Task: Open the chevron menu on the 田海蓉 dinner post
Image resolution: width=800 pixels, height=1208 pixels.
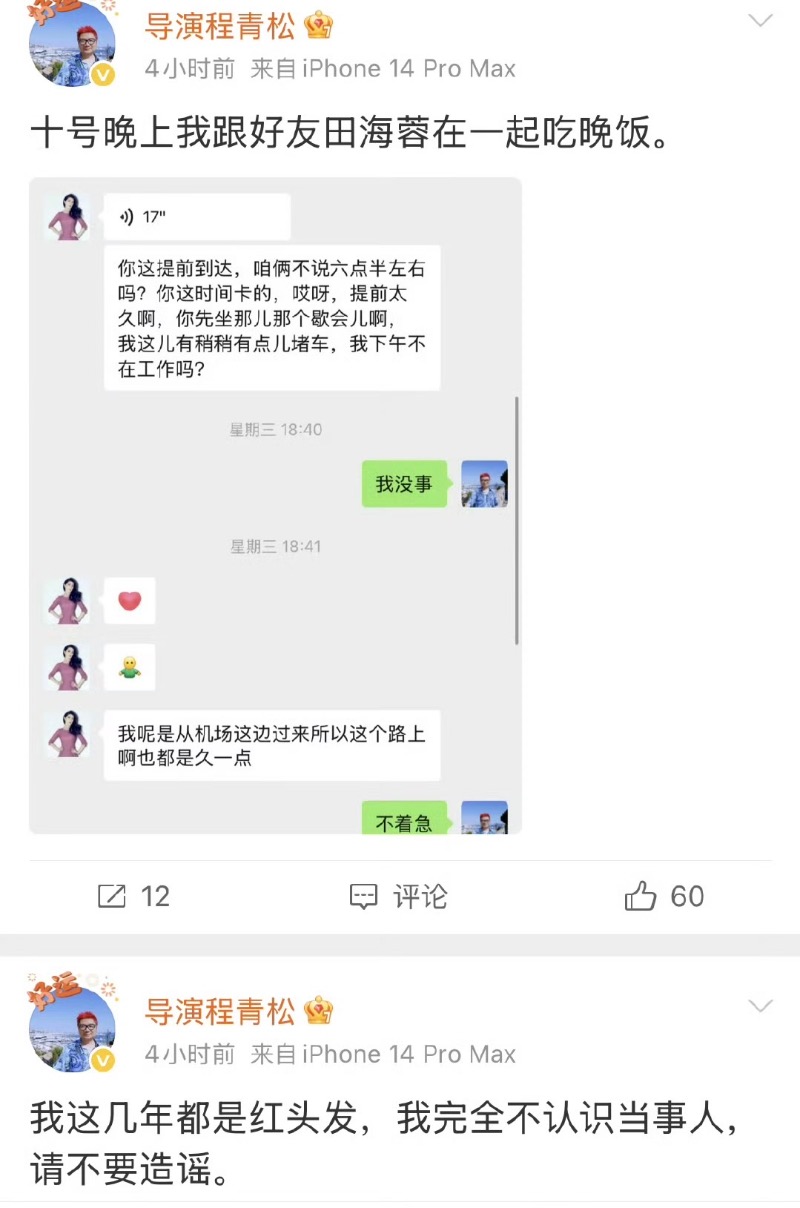Action: click(761, 21)
